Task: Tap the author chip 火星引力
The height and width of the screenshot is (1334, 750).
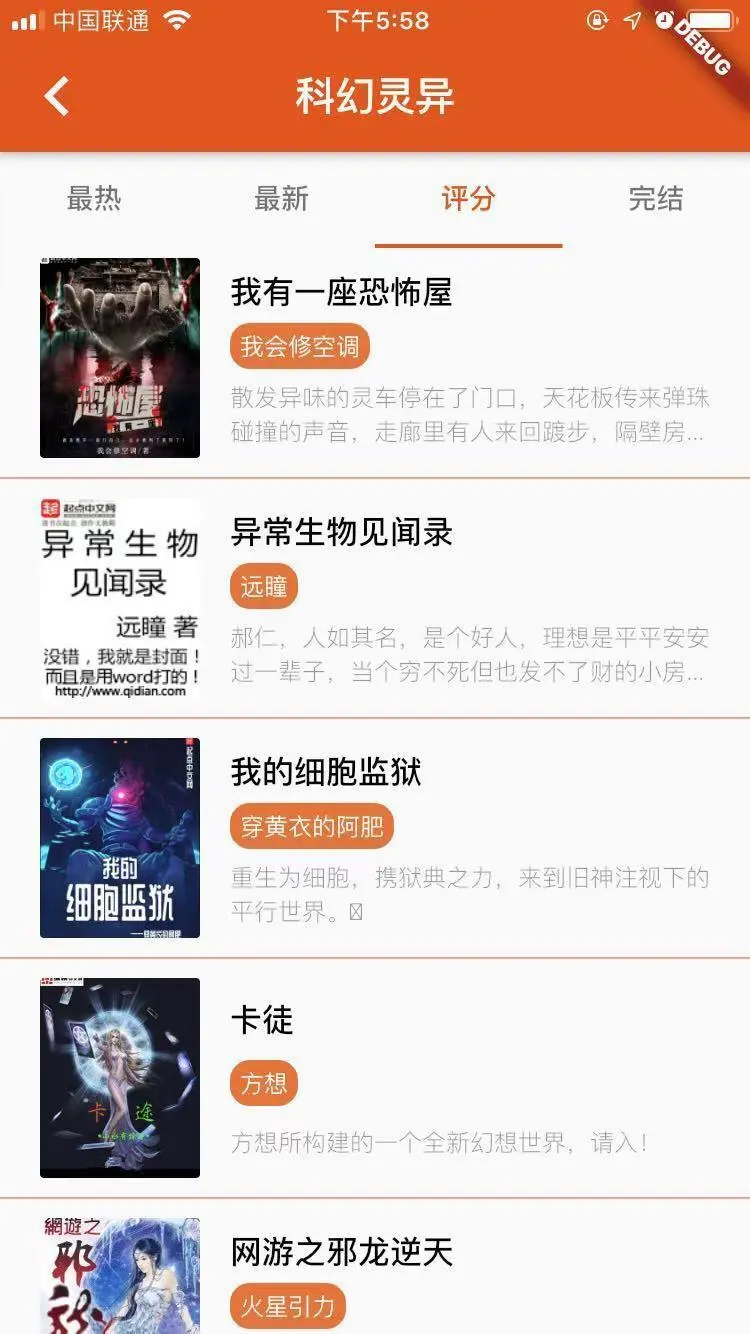Action: pyautogui.click(x=288, y=1306)
